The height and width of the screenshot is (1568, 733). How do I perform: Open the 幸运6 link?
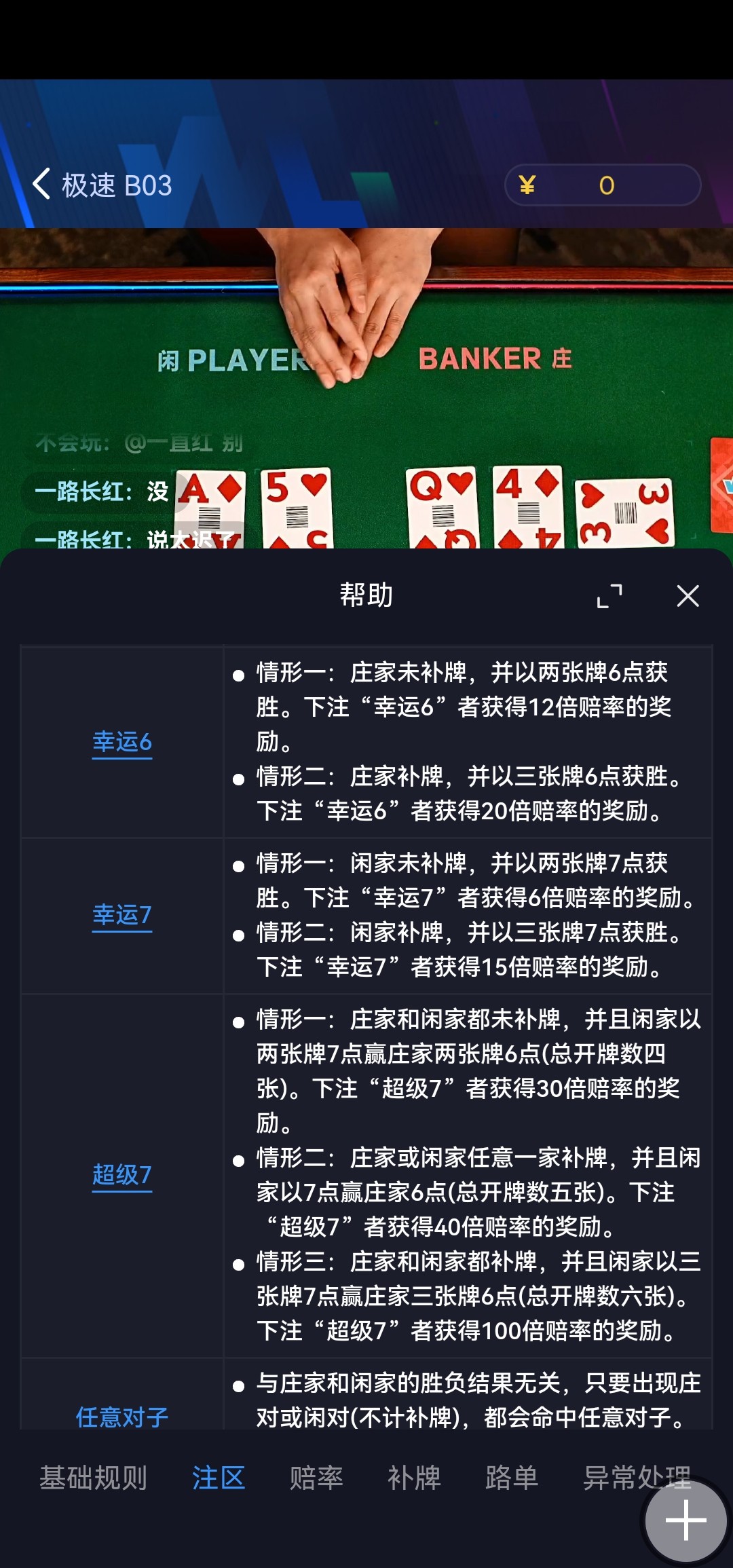pos(122,742)
